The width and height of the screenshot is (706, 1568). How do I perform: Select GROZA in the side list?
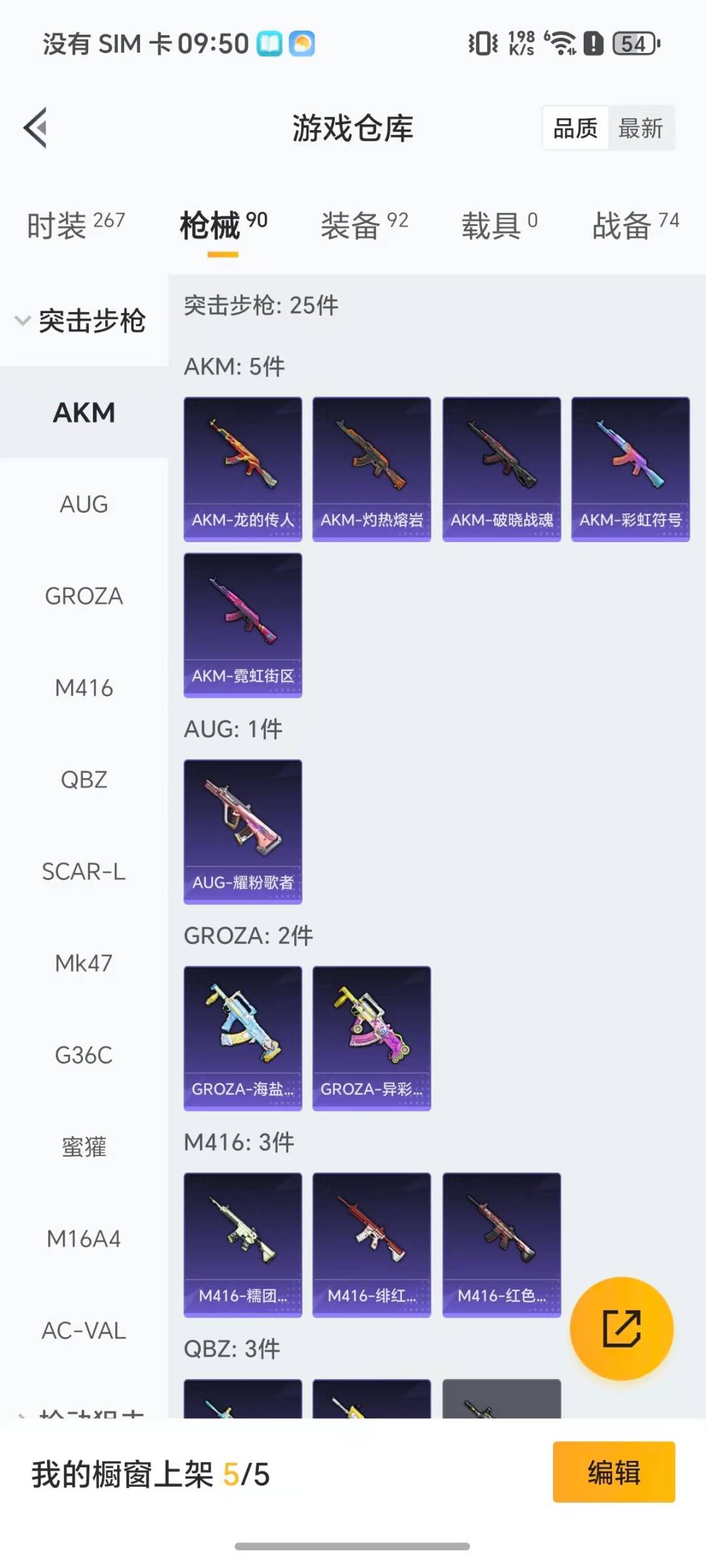click(x=84, y=596)
